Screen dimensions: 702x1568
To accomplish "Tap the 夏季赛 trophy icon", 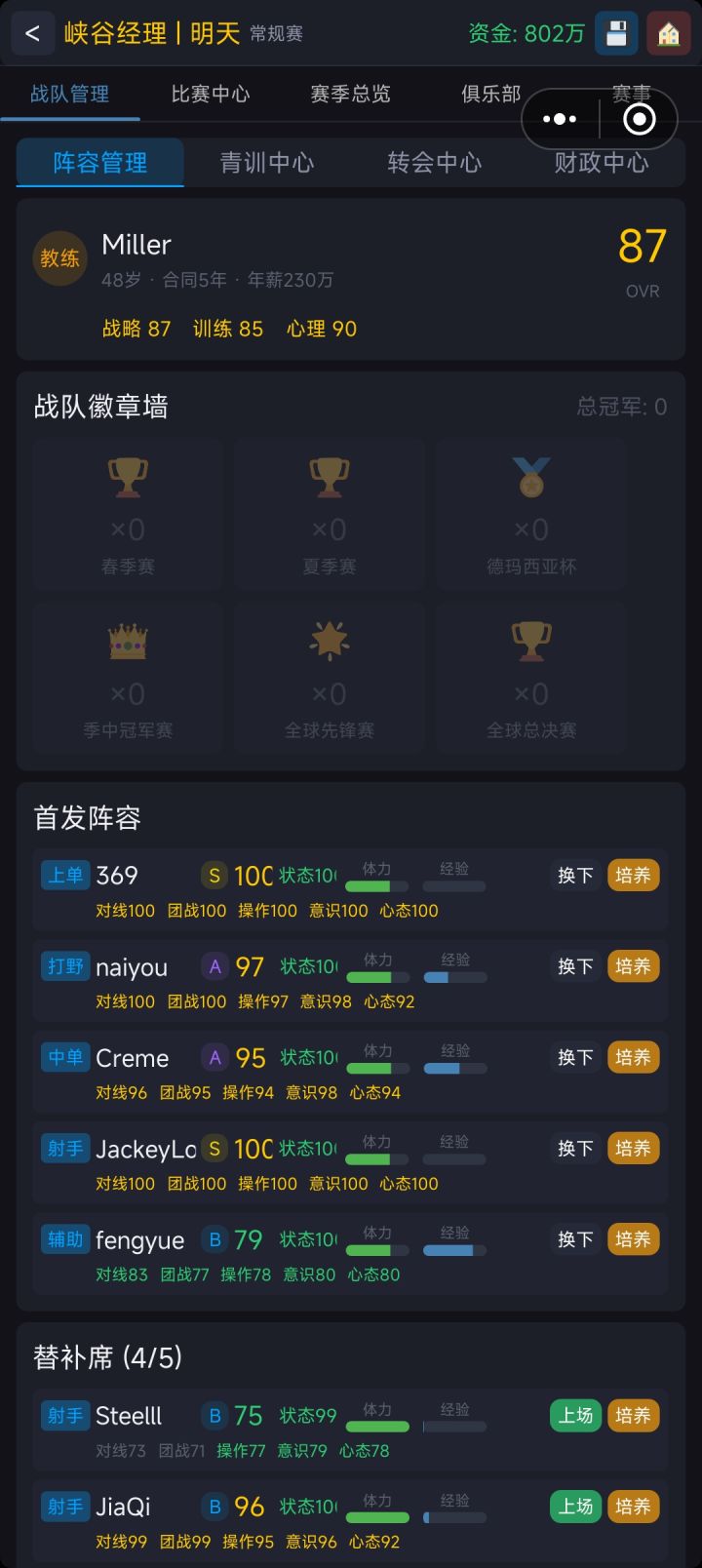I will (x=330, y=477).
